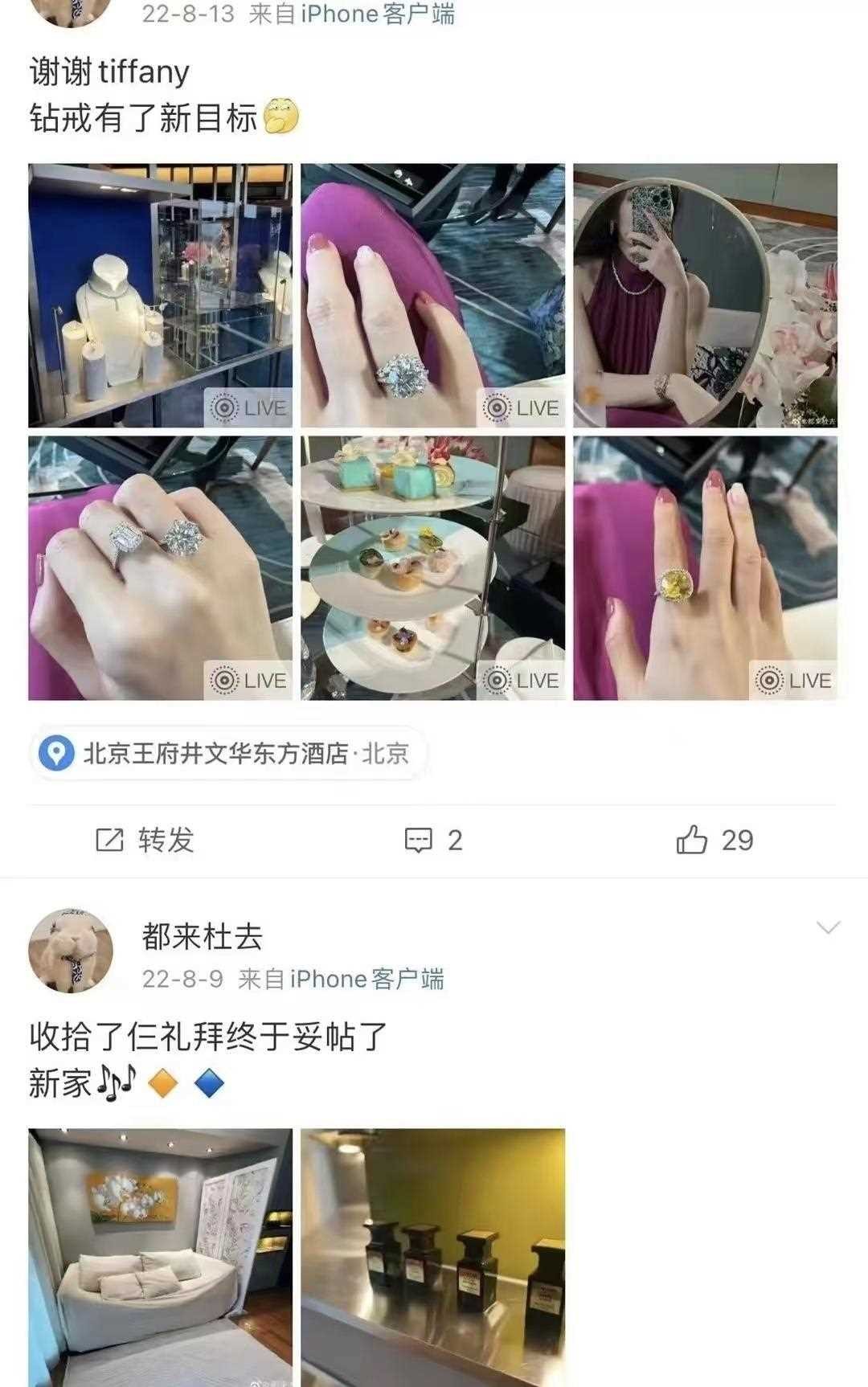Open location tag 北京王府井文华东方酒店
The width and height of the screenshot is (868, 1387).
click(x=229, y=754)
